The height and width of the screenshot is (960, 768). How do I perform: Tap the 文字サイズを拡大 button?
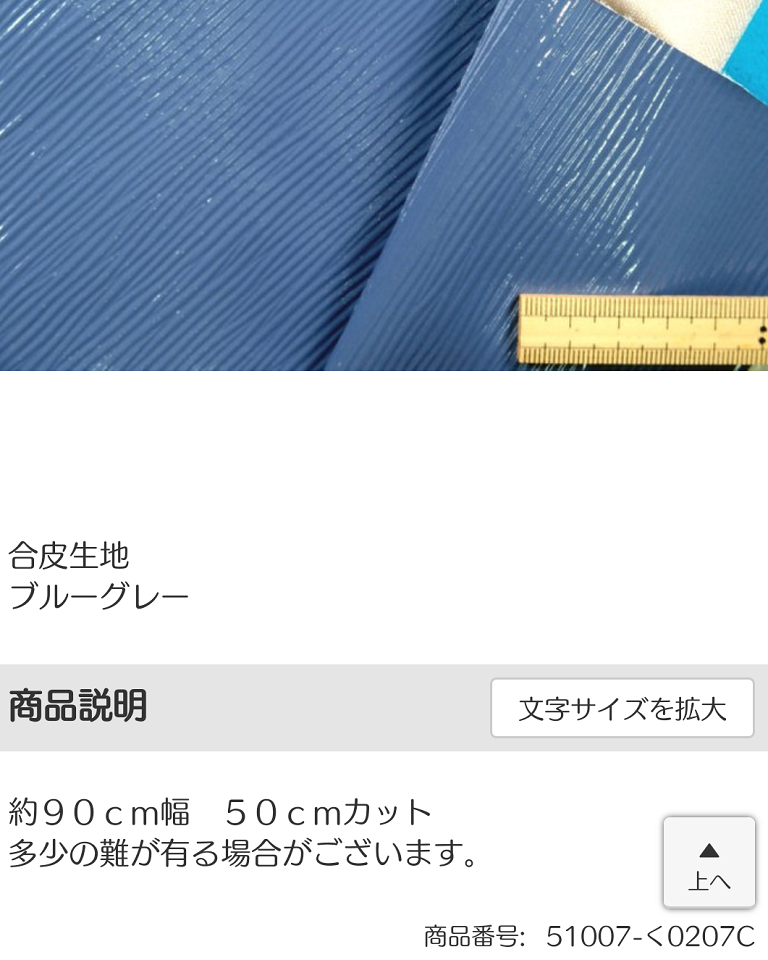click(x=622, y=708)
